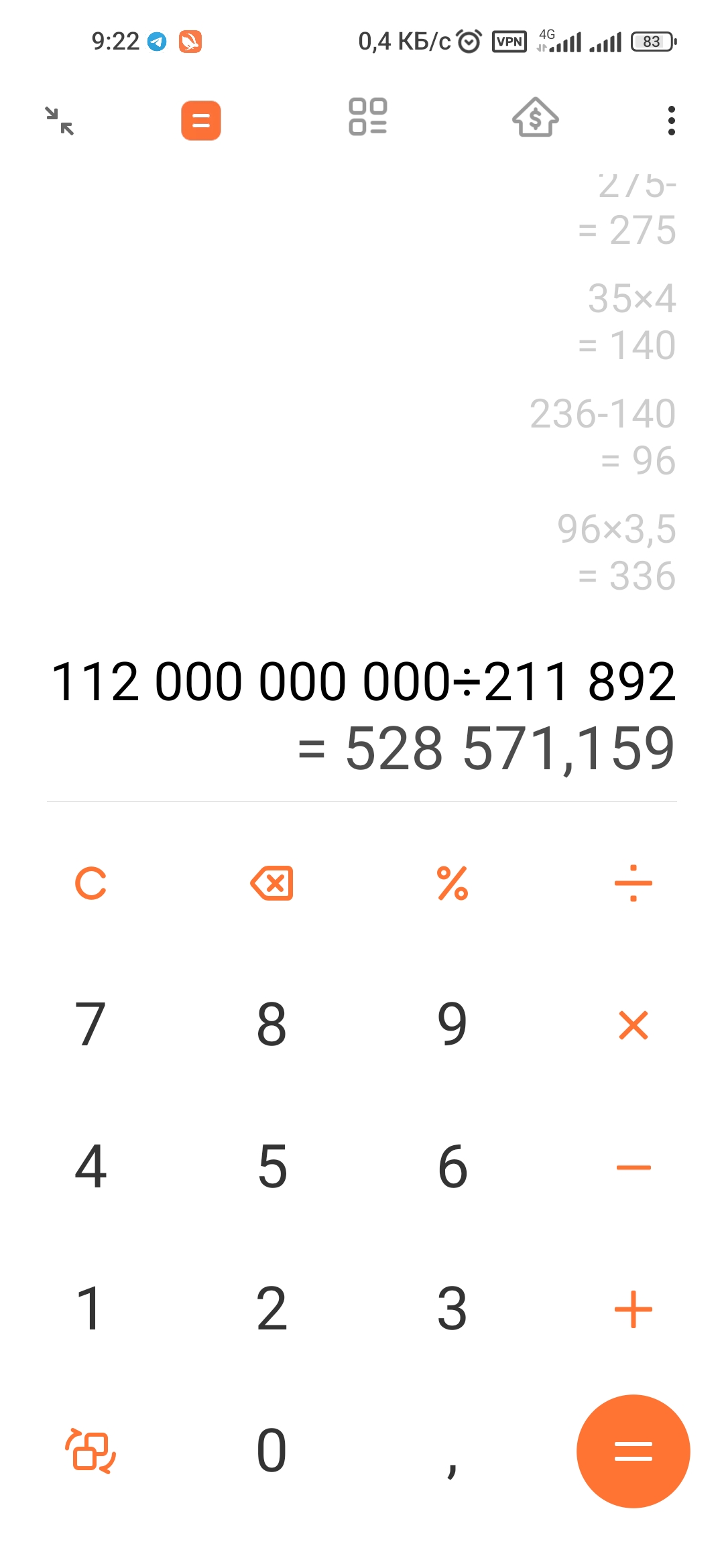Tap the 9 key
Image resolution: width=724 pixels, height=1568 pixels.
point(452,1025)
